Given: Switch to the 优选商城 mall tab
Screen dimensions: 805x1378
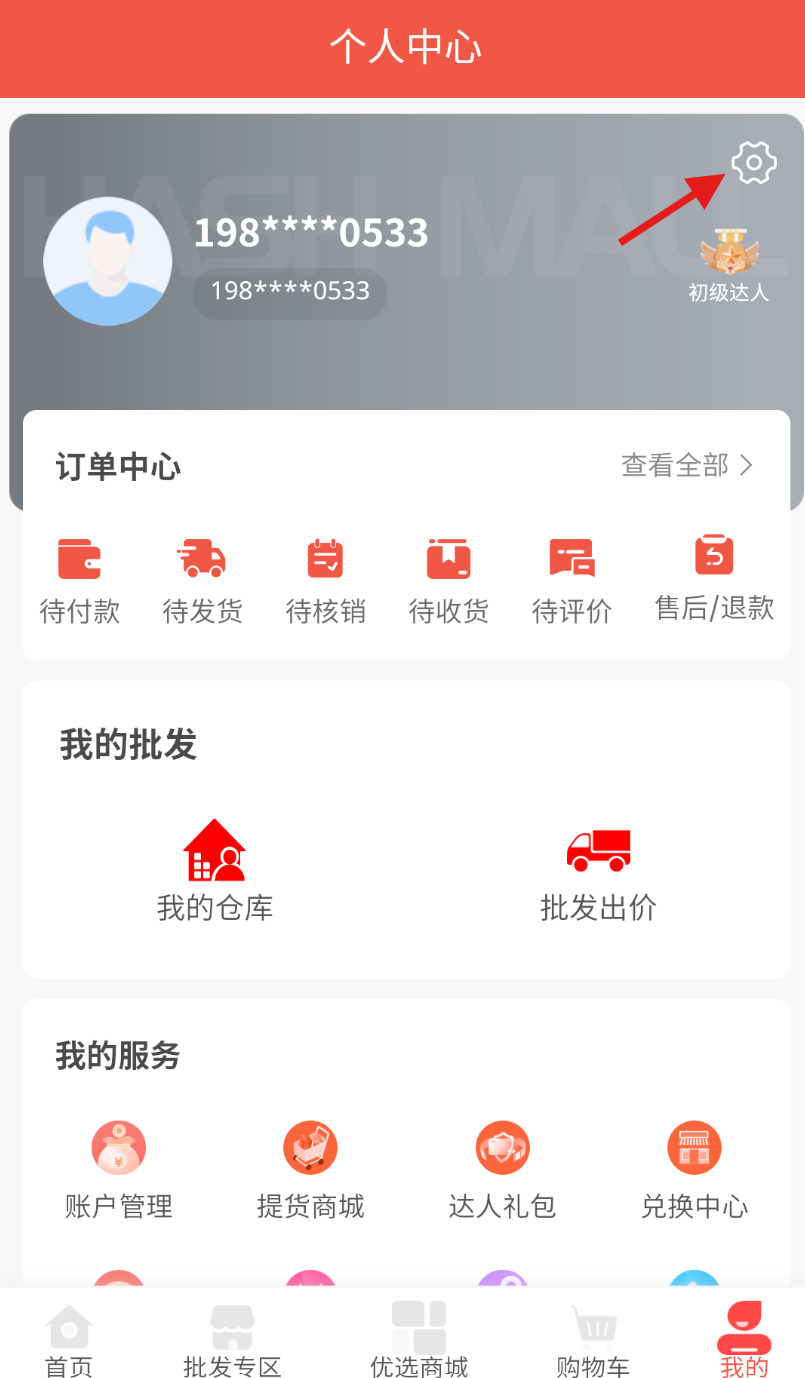Looking at the screenshot, I should (x=419, y=1341).
